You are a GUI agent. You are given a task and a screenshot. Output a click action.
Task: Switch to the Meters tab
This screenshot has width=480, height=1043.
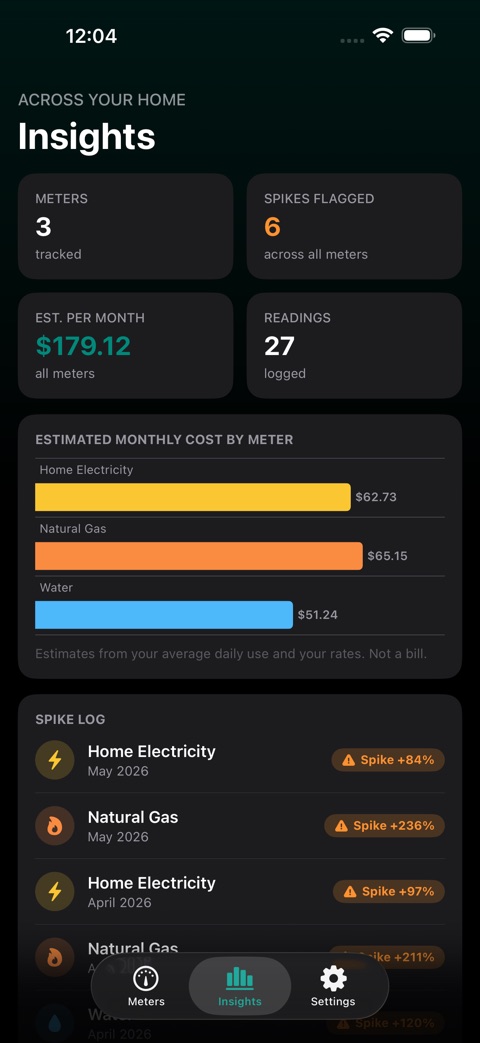146,986
